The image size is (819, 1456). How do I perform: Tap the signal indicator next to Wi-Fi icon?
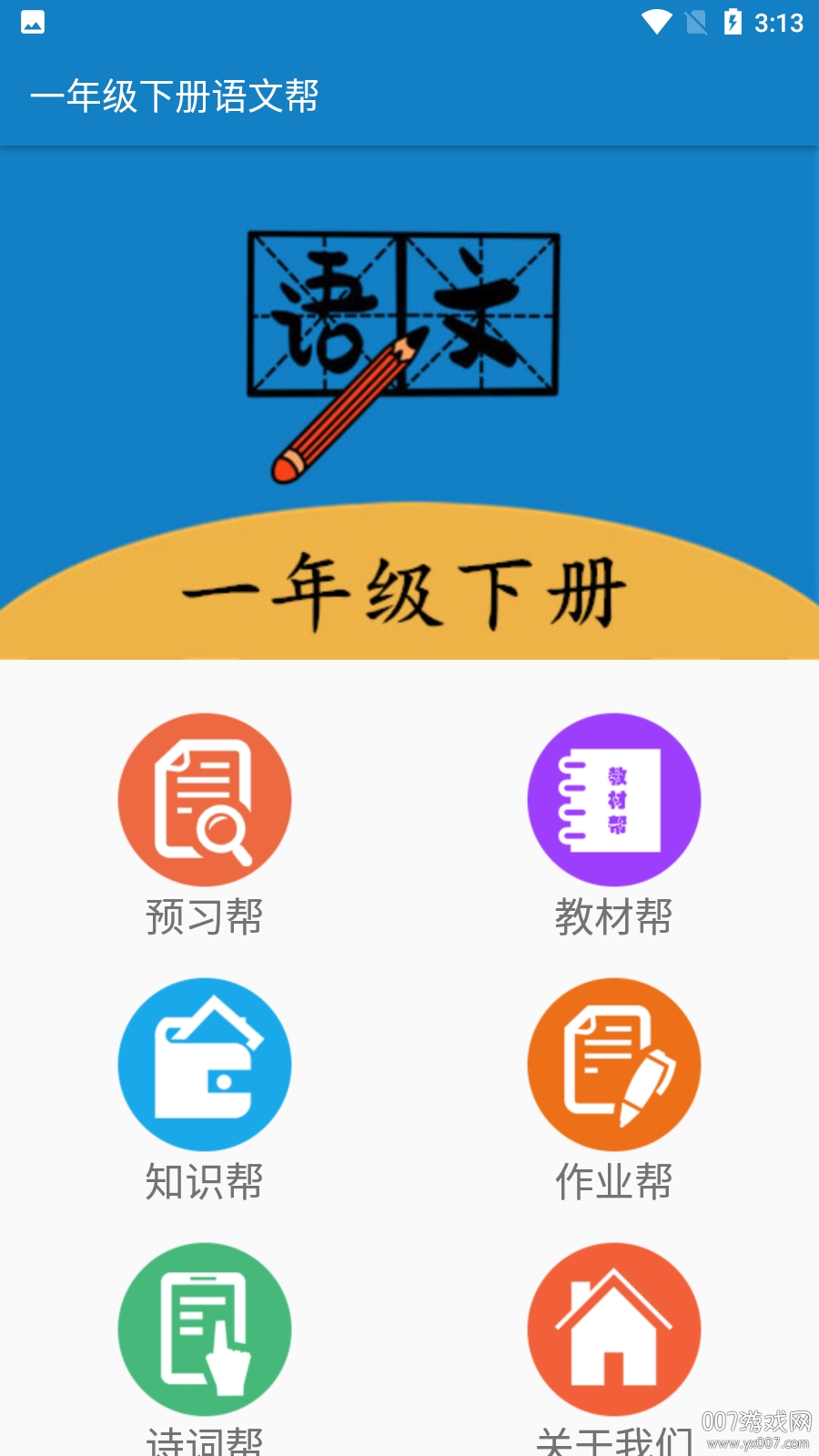(693, 23)
